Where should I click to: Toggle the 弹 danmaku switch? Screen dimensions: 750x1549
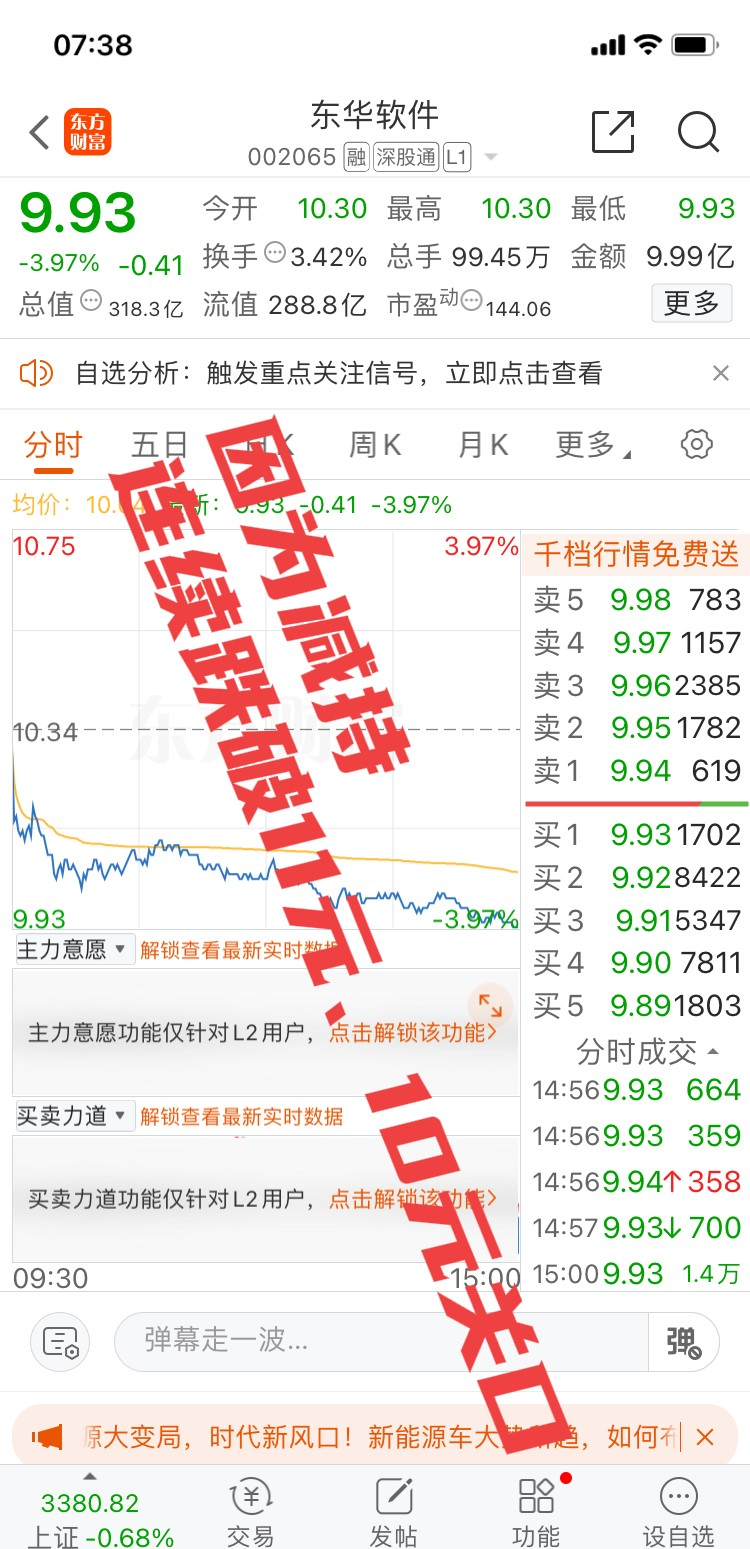pyautogui.click(x=684, y=1341)
